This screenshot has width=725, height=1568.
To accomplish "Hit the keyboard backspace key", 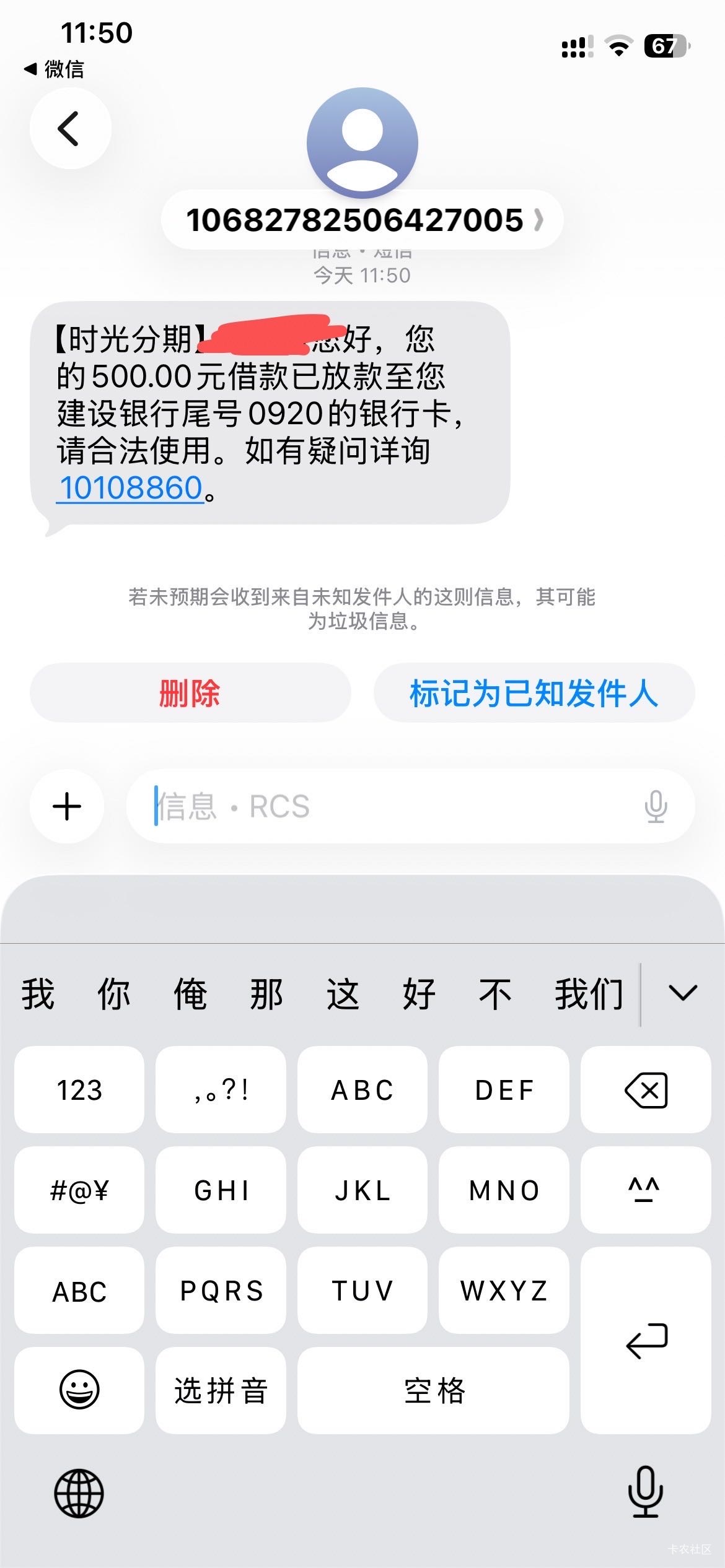I will tap(646, 1089).
